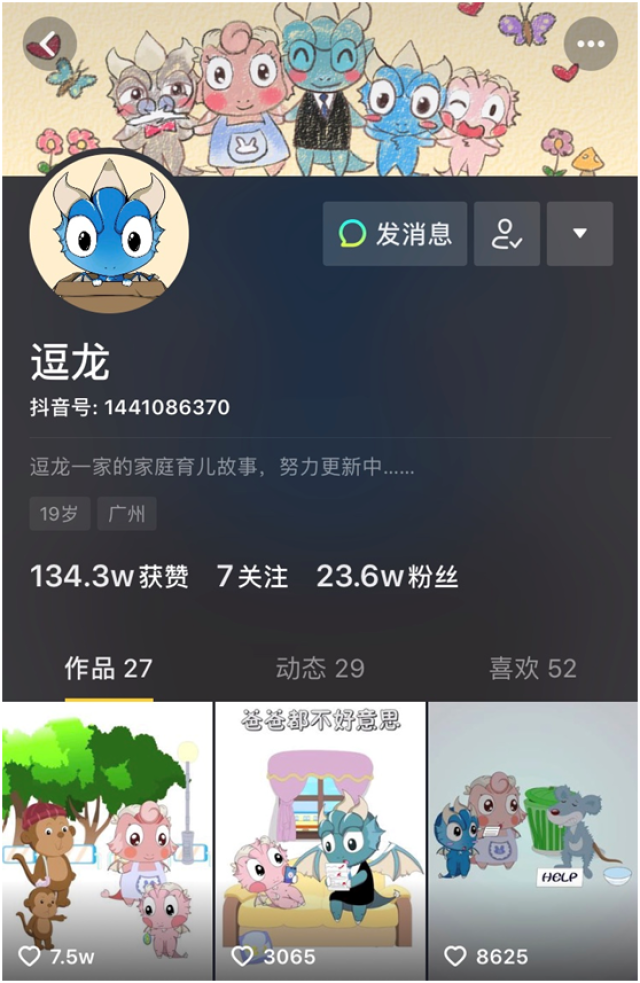640x983 pixels.
Task: Tap the following status person icon
Action: click(507, 234)
